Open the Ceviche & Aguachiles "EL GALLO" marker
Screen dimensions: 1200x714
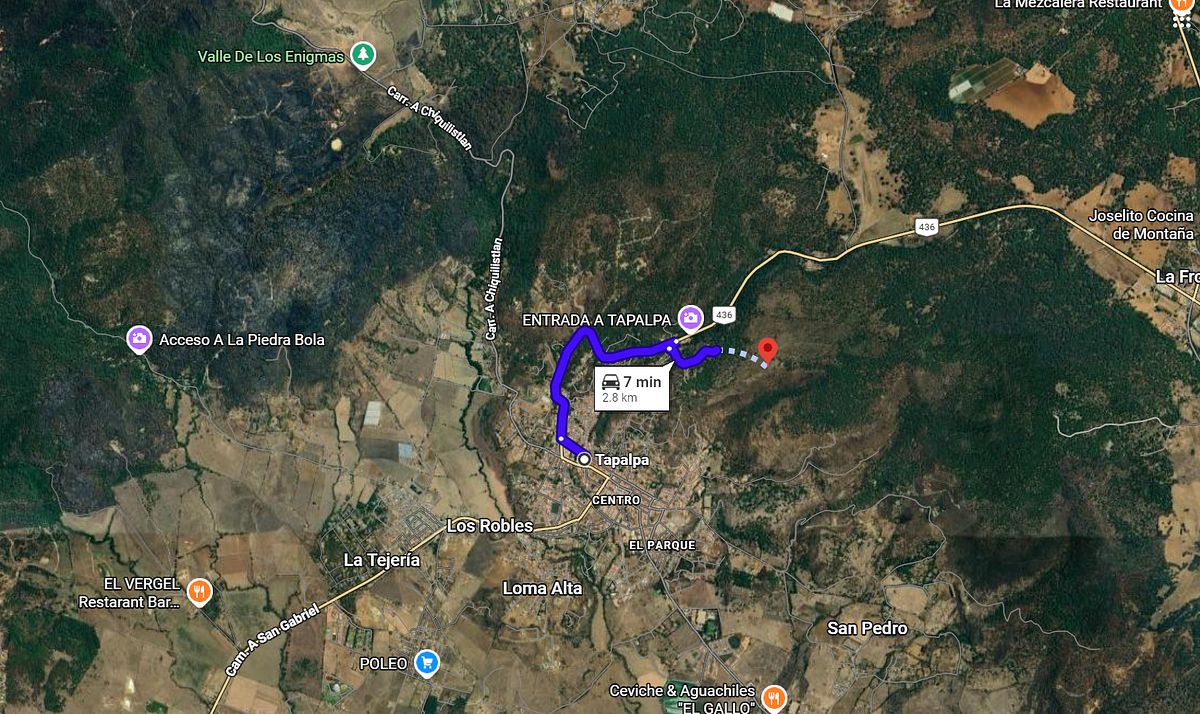tap(774, 697)
